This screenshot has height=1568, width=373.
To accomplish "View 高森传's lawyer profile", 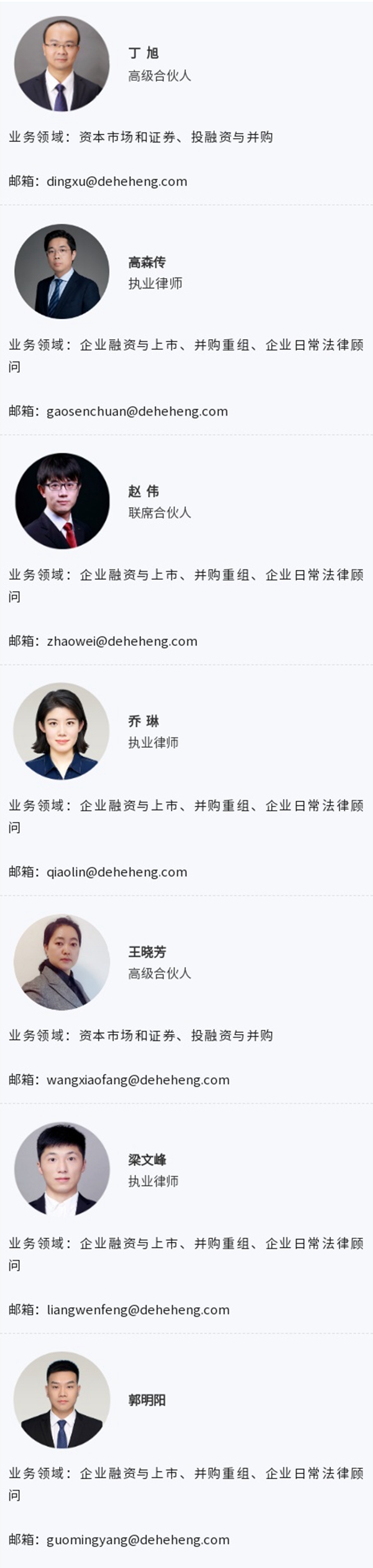I will [147, 262].
